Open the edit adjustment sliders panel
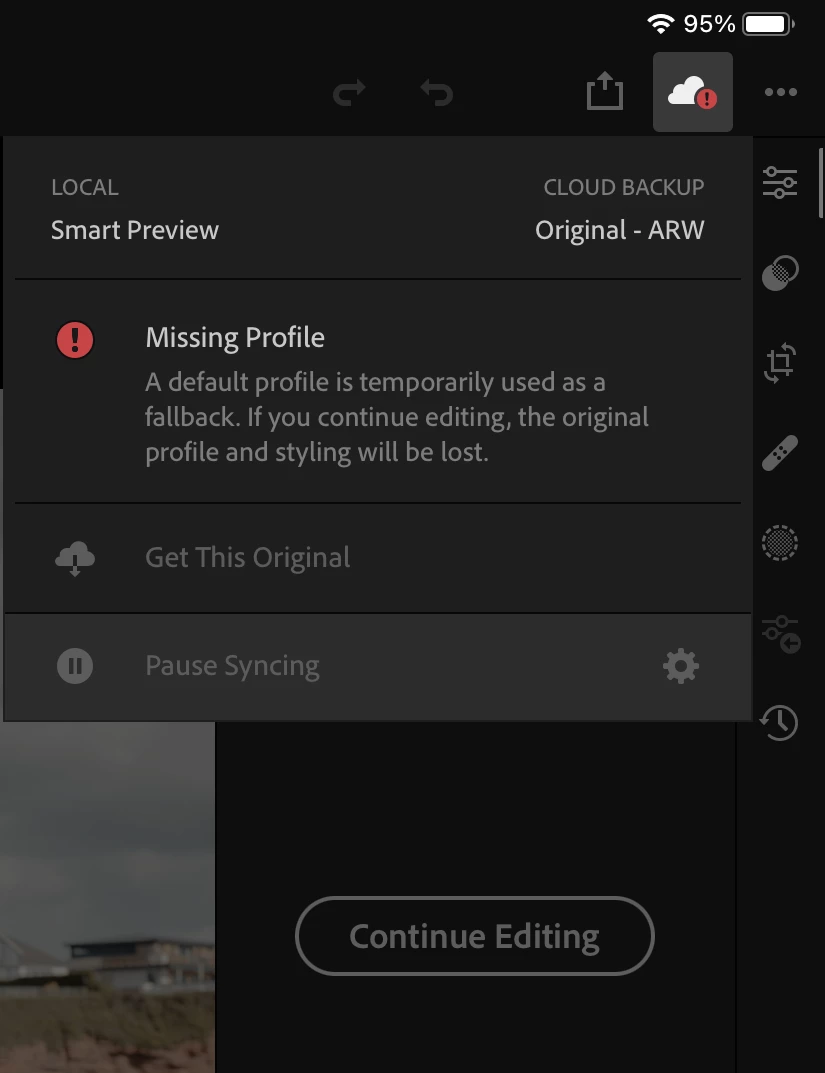 point(780,182)
